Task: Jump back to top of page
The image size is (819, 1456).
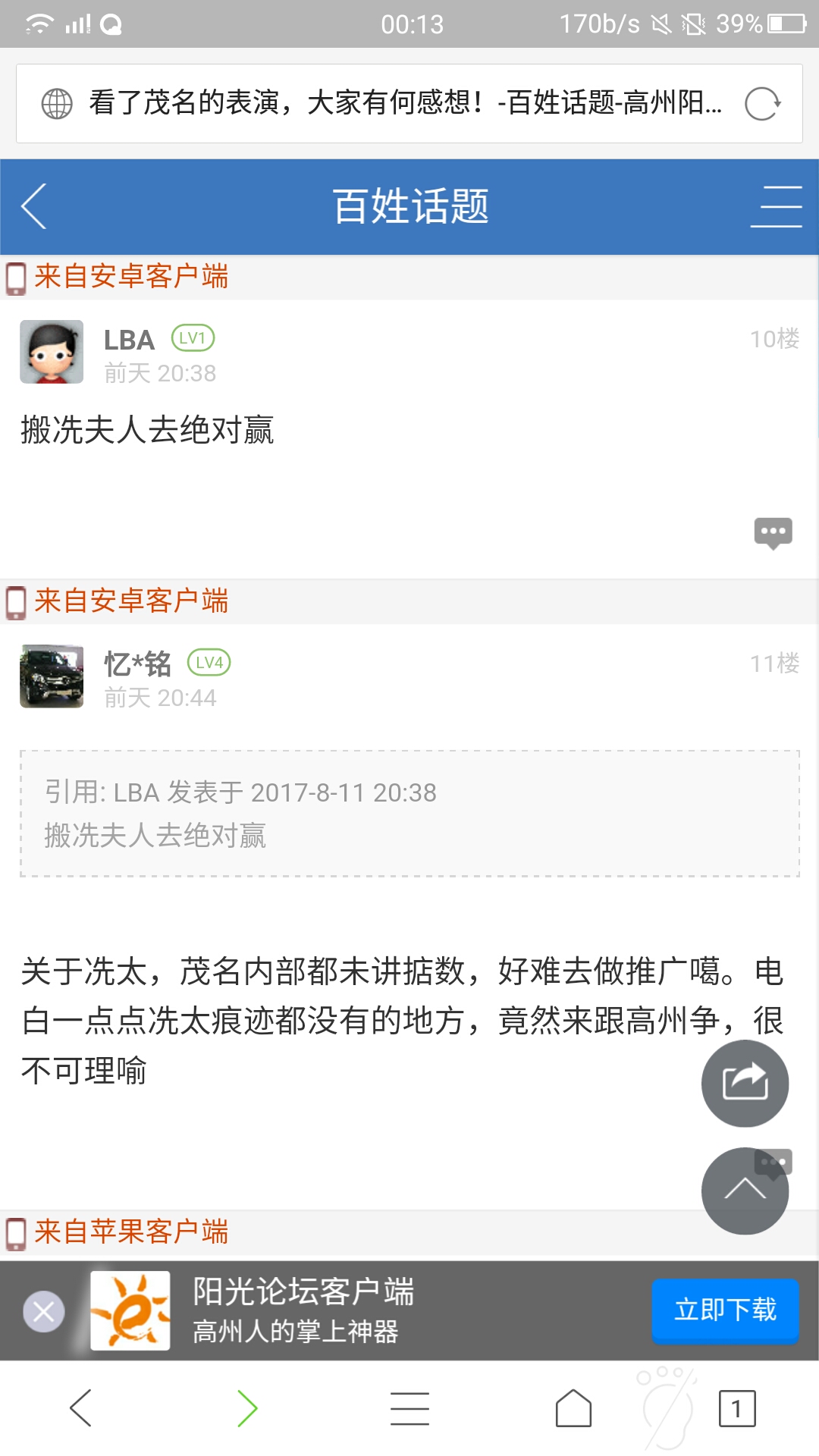Action: click(x=745, y=1191)
